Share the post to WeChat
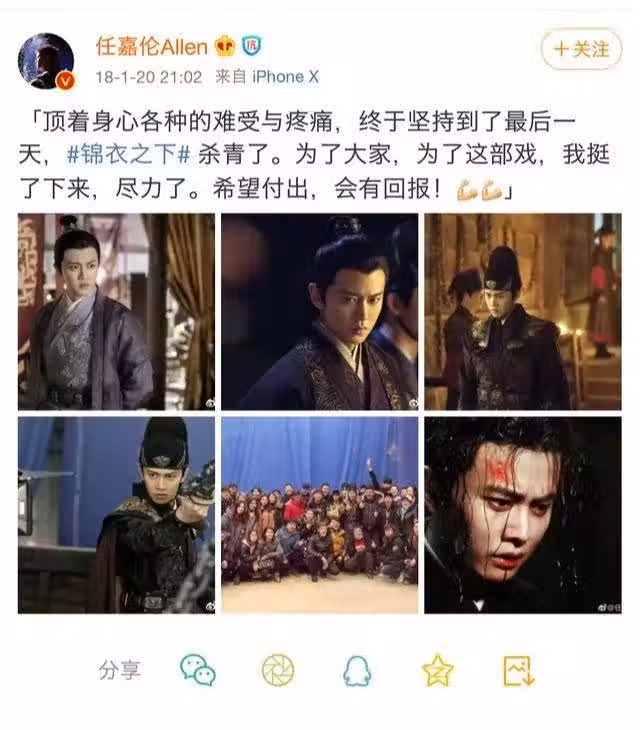640x730 pixels. [197, 670]
